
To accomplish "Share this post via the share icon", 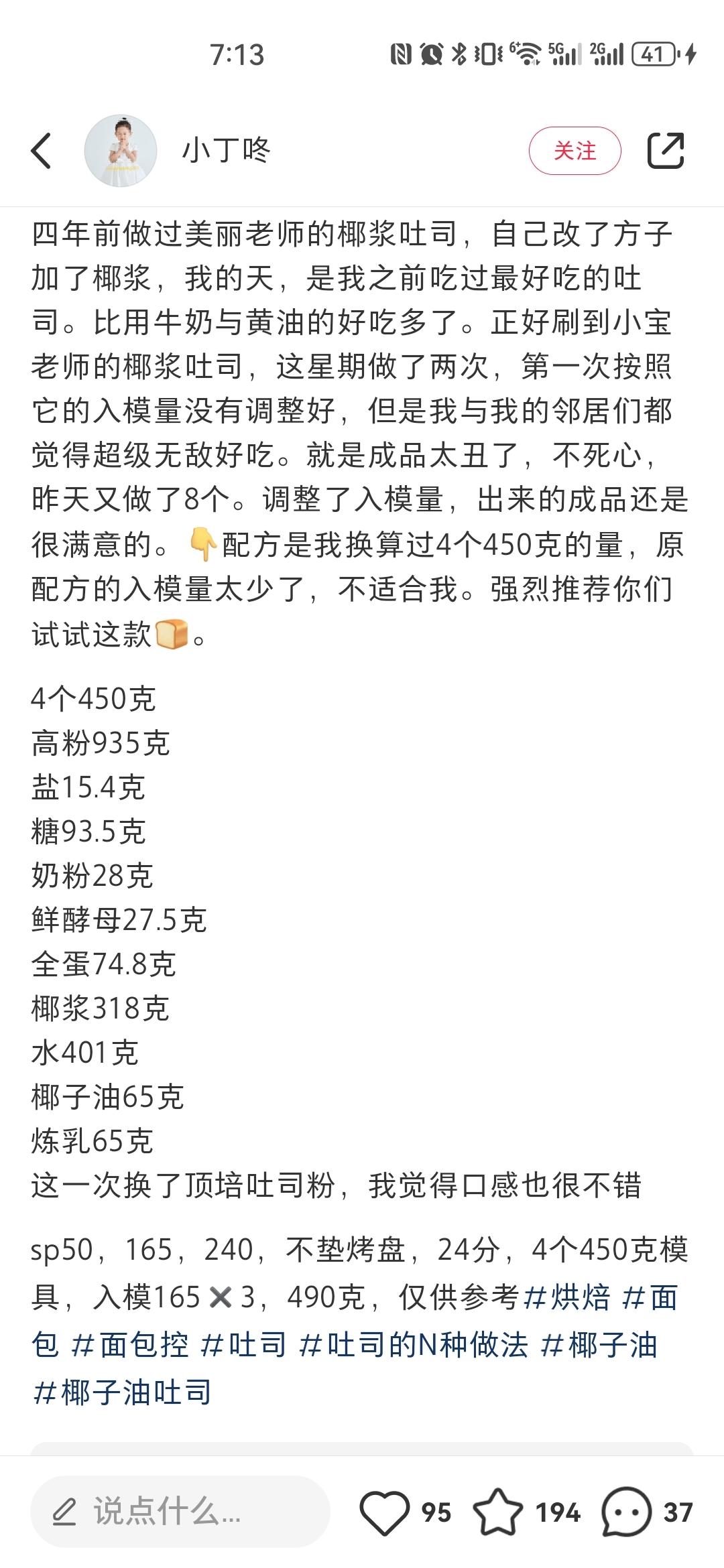I will point(666,150).
